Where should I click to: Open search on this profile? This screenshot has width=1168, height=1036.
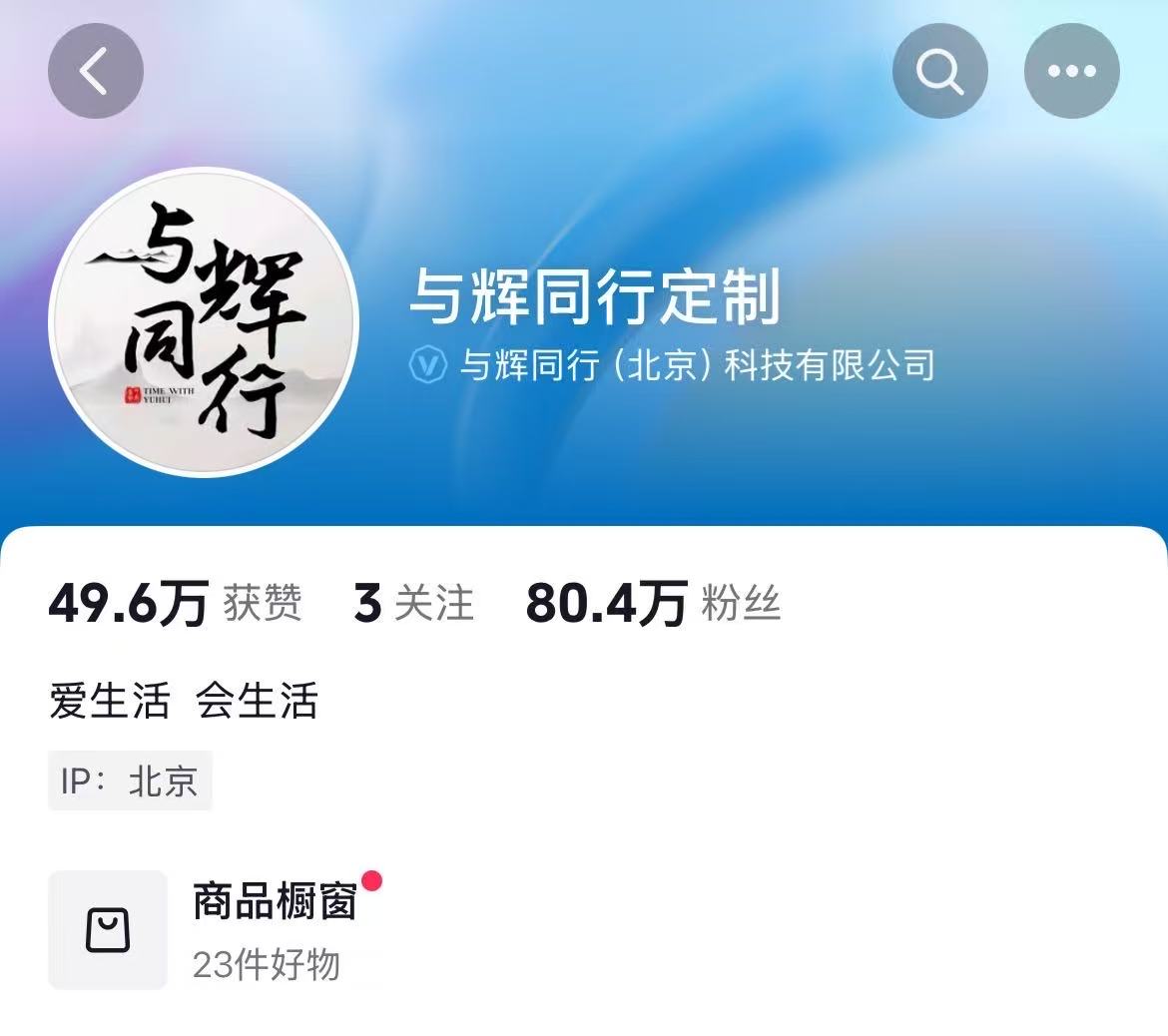click(939, 72)
